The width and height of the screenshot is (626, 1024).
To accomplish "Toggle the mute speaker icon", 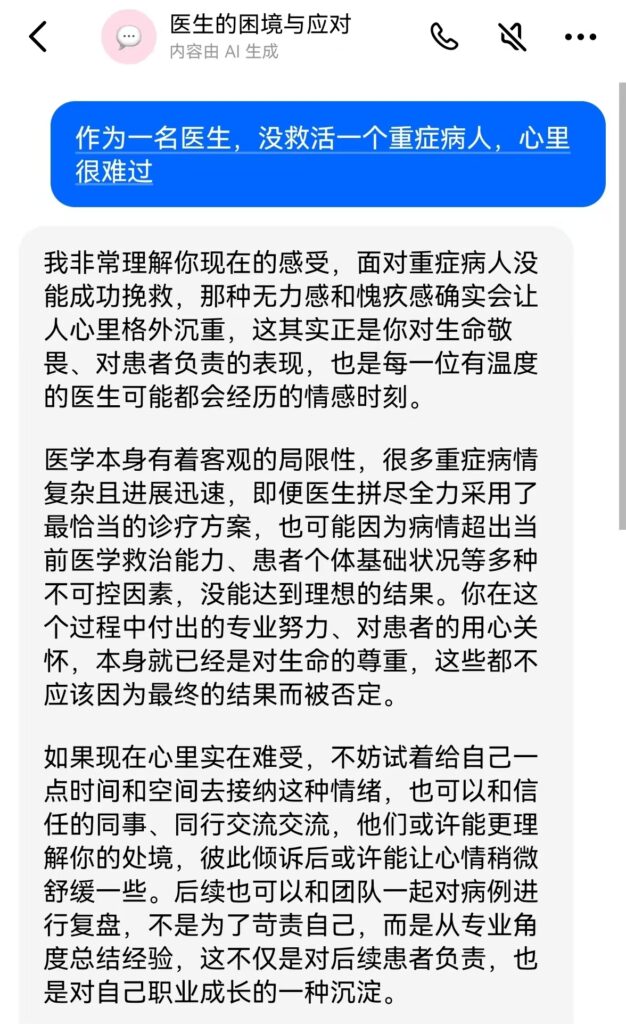I will (x=512, y=37).
